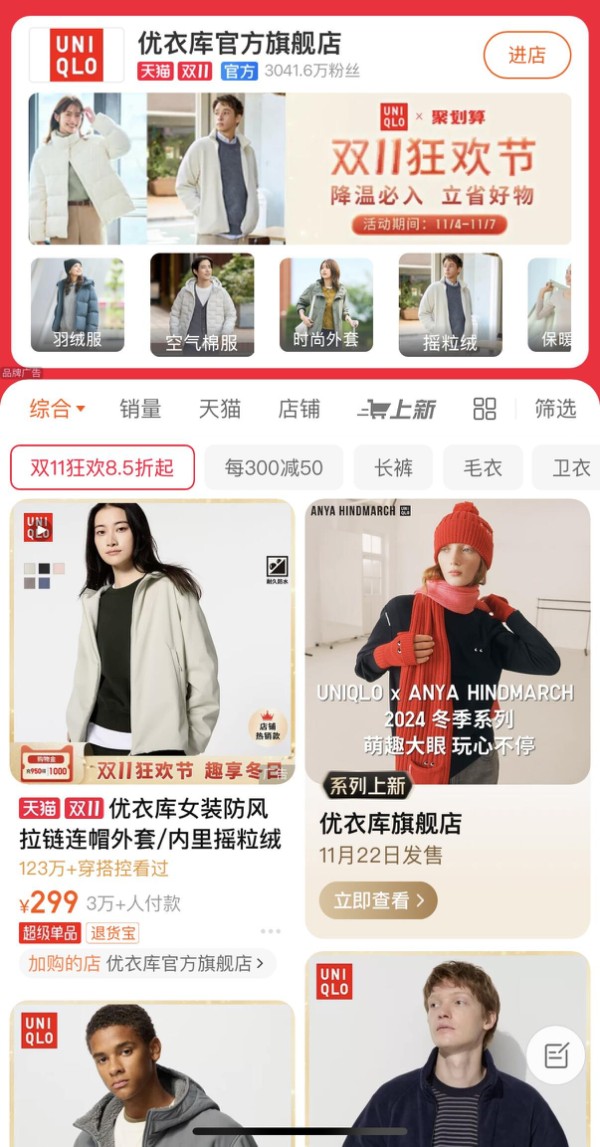Open the 筛选 filter panel

555,408
